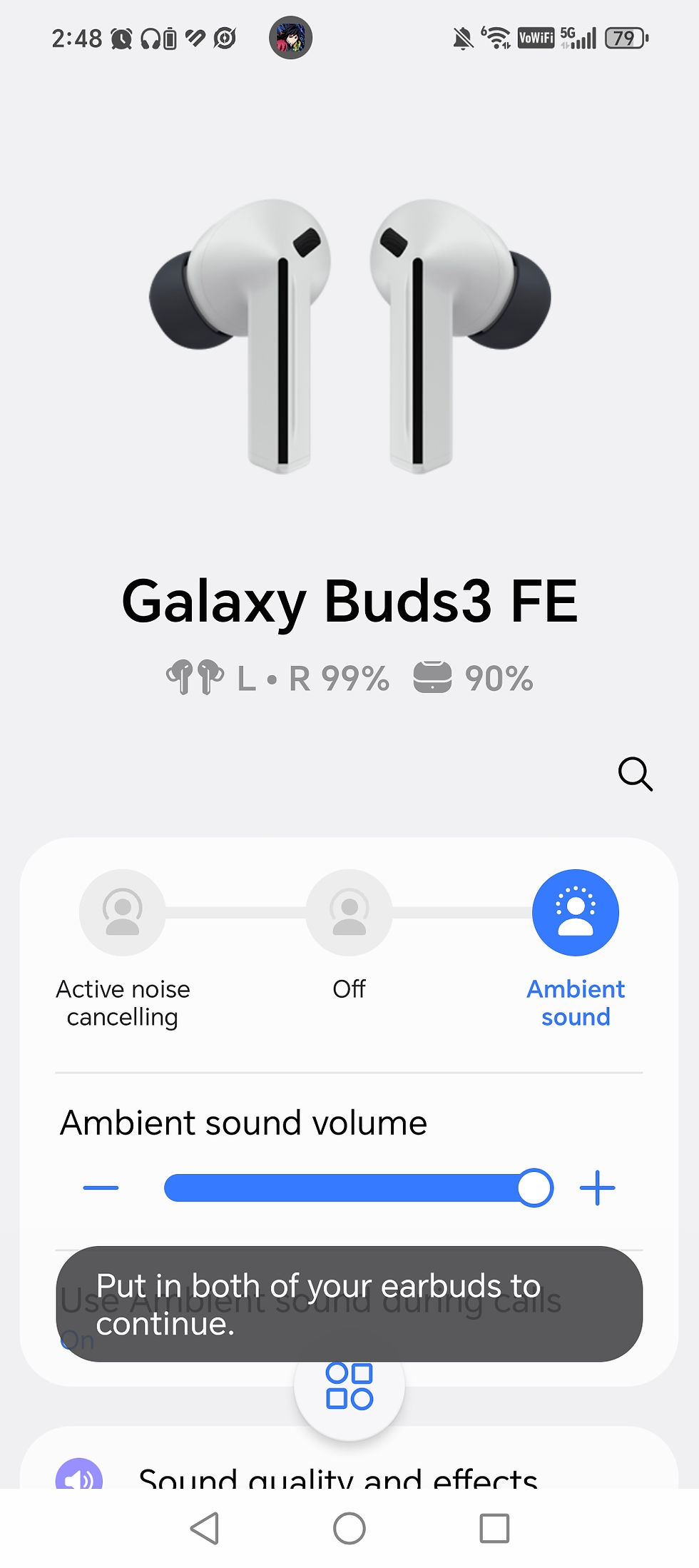The height and width of the screenshot is (1568, 699).
Task: Increase ambient sound volume with plus
Action: click(598, 1188)
